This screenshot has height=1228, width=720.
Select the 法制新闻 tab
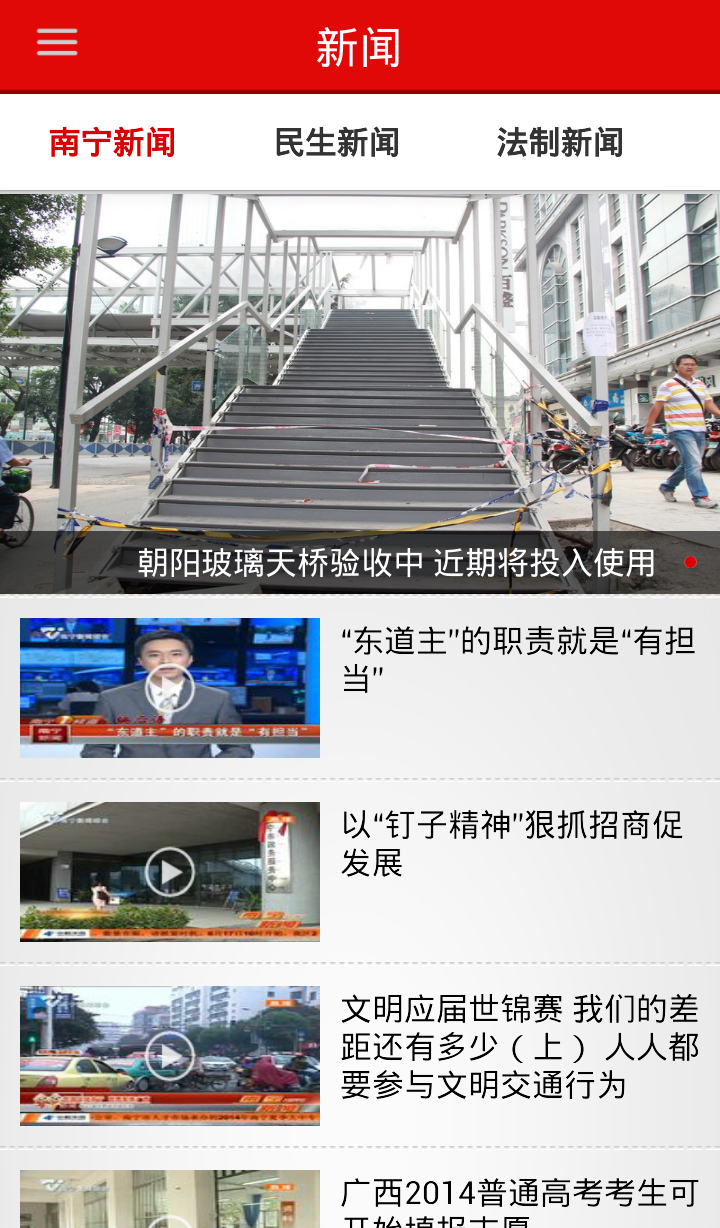tap(560, 143)
